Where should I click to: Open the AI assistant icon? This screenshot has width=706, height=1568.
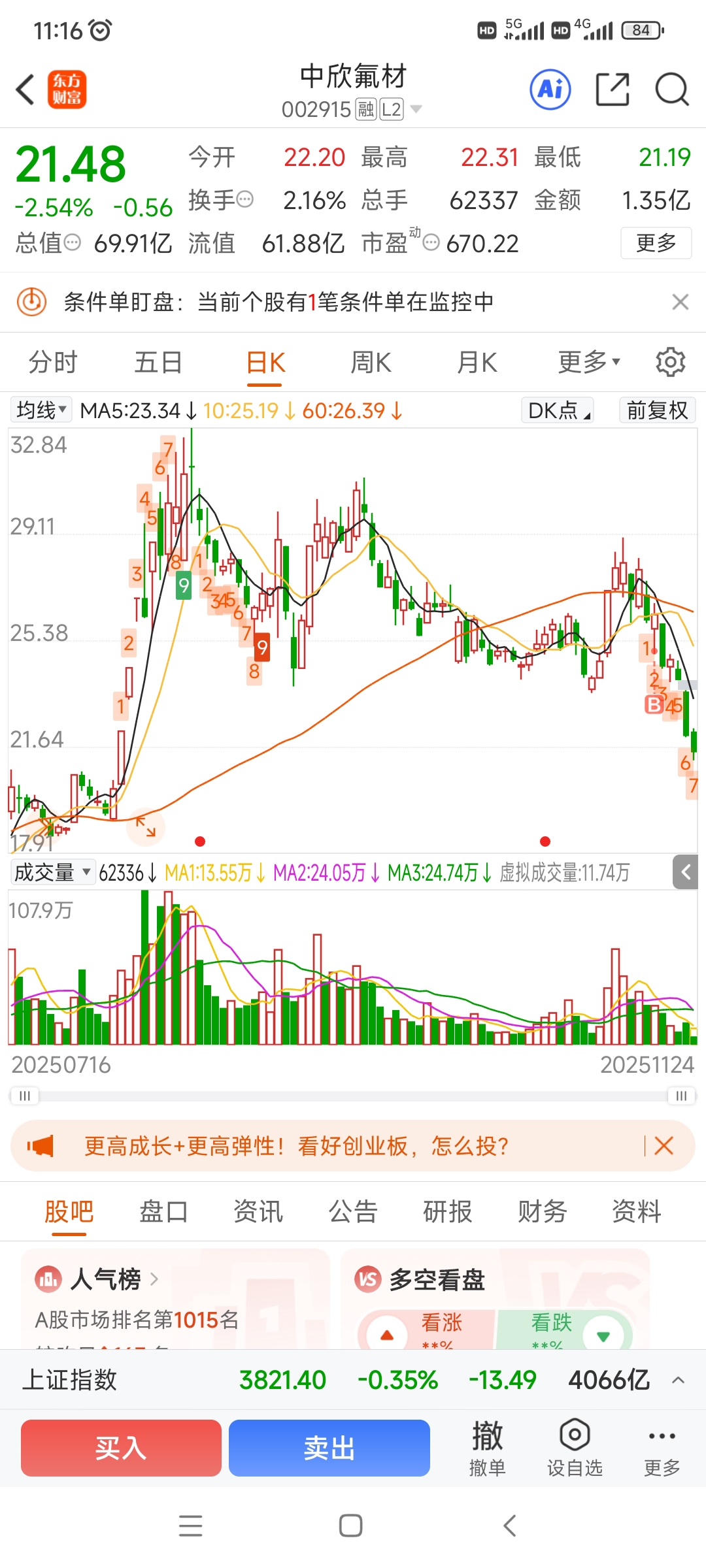click(550, 90)
